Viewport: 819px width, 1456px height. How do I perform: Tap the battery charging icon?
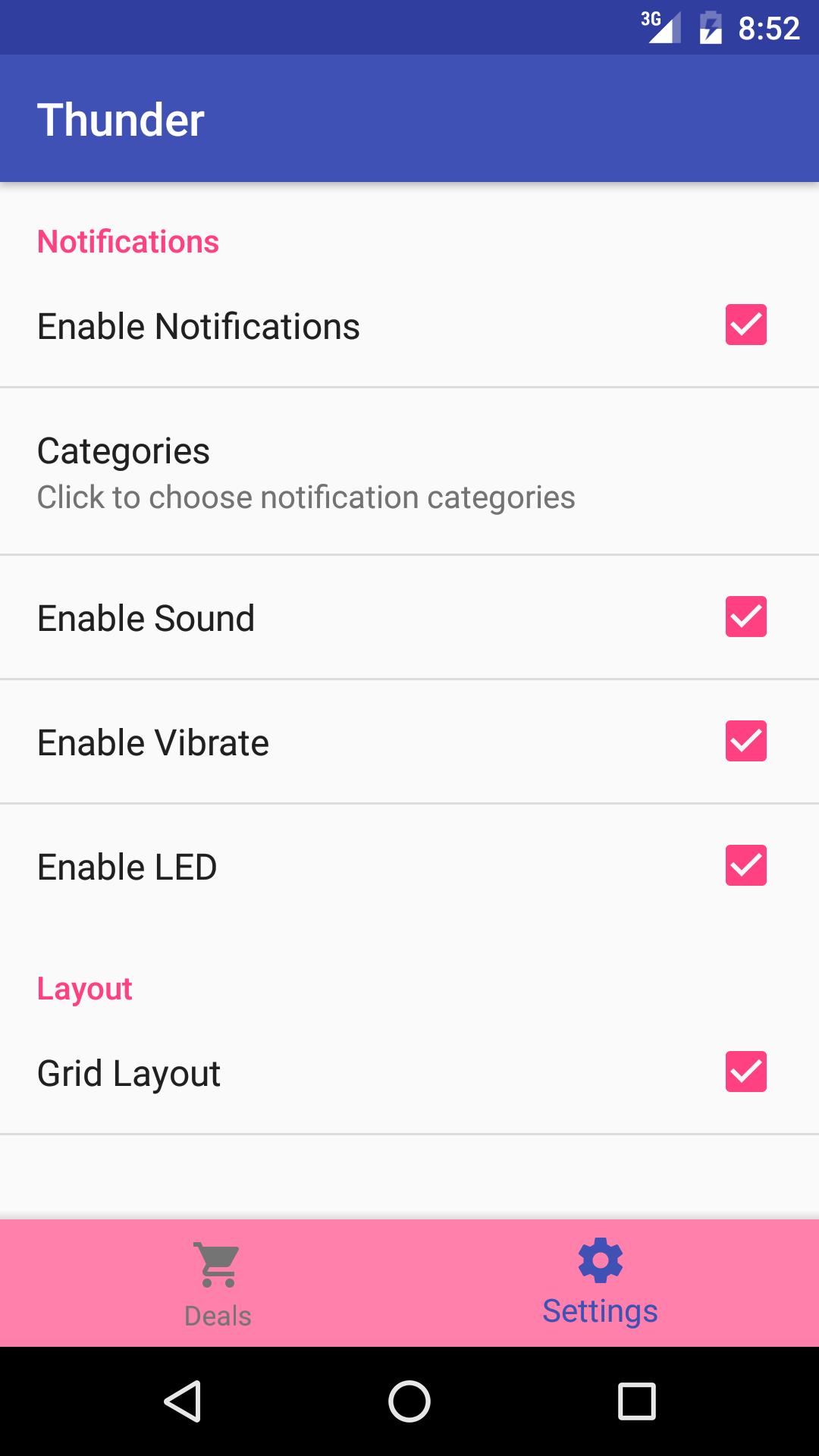coord(709,27)
